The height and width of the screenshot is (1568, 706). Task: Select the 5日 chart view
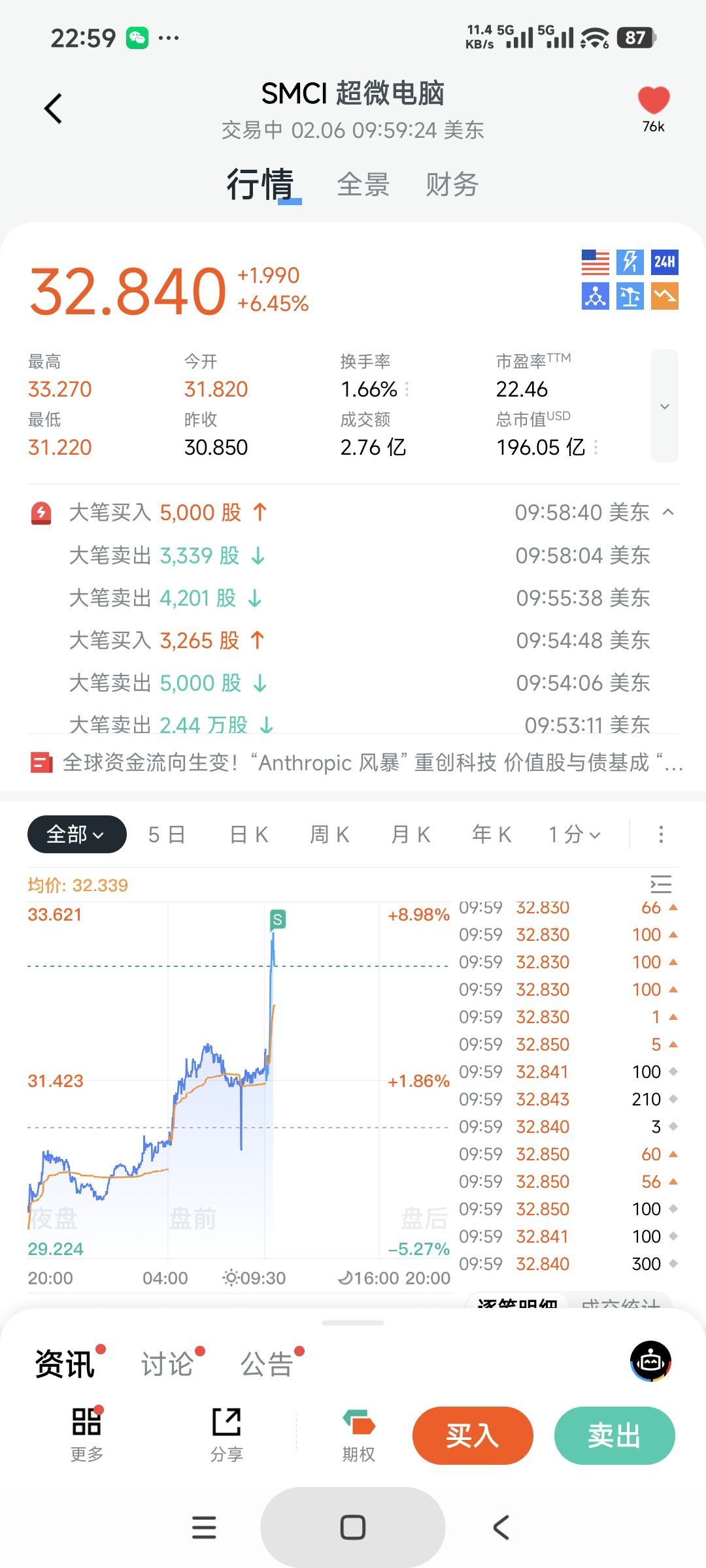(167, 834)
